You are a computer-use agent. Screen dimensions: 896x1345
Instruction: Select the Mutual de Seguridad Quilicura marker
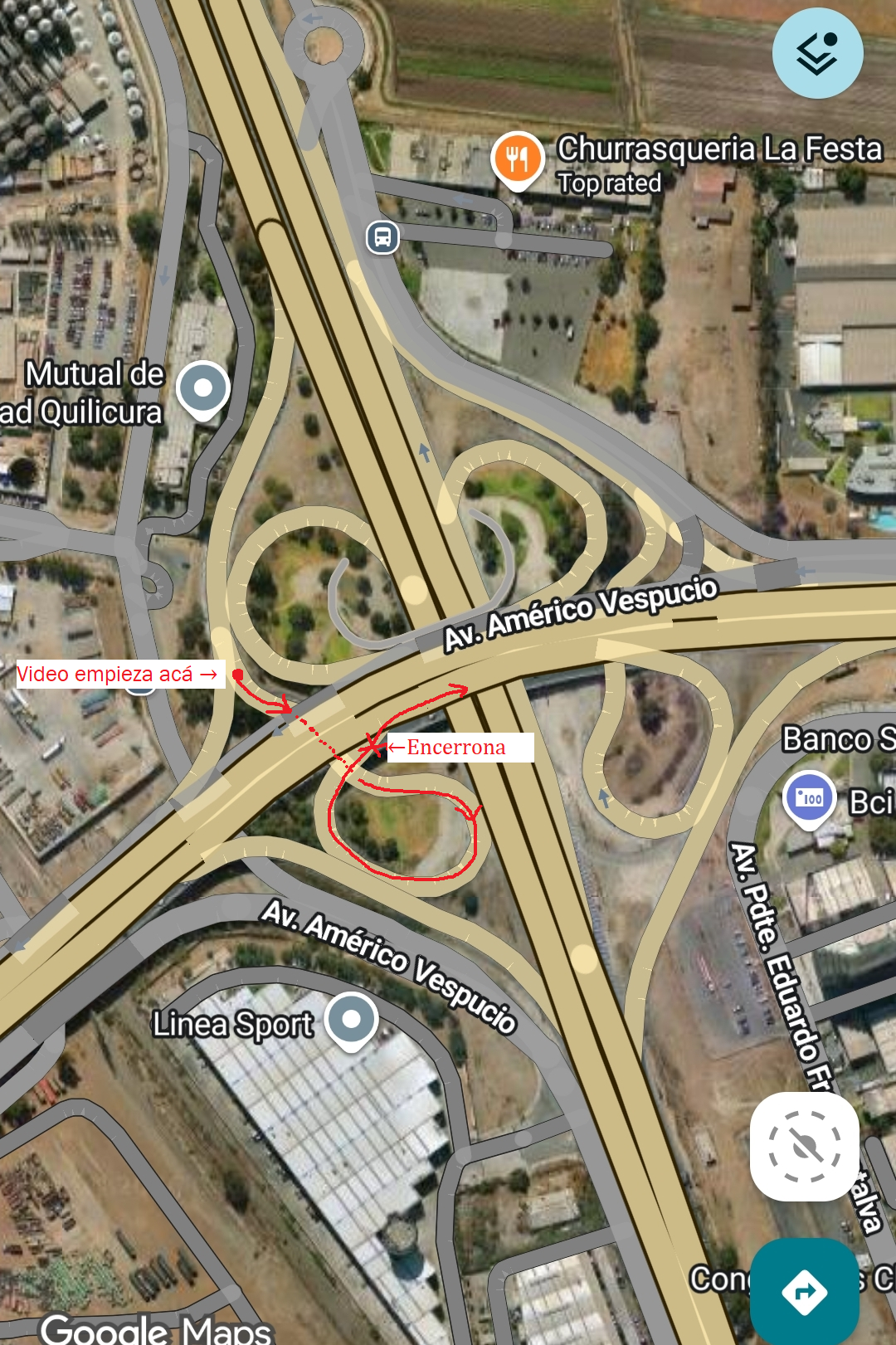pyautogui.click(x=203, y=387)
